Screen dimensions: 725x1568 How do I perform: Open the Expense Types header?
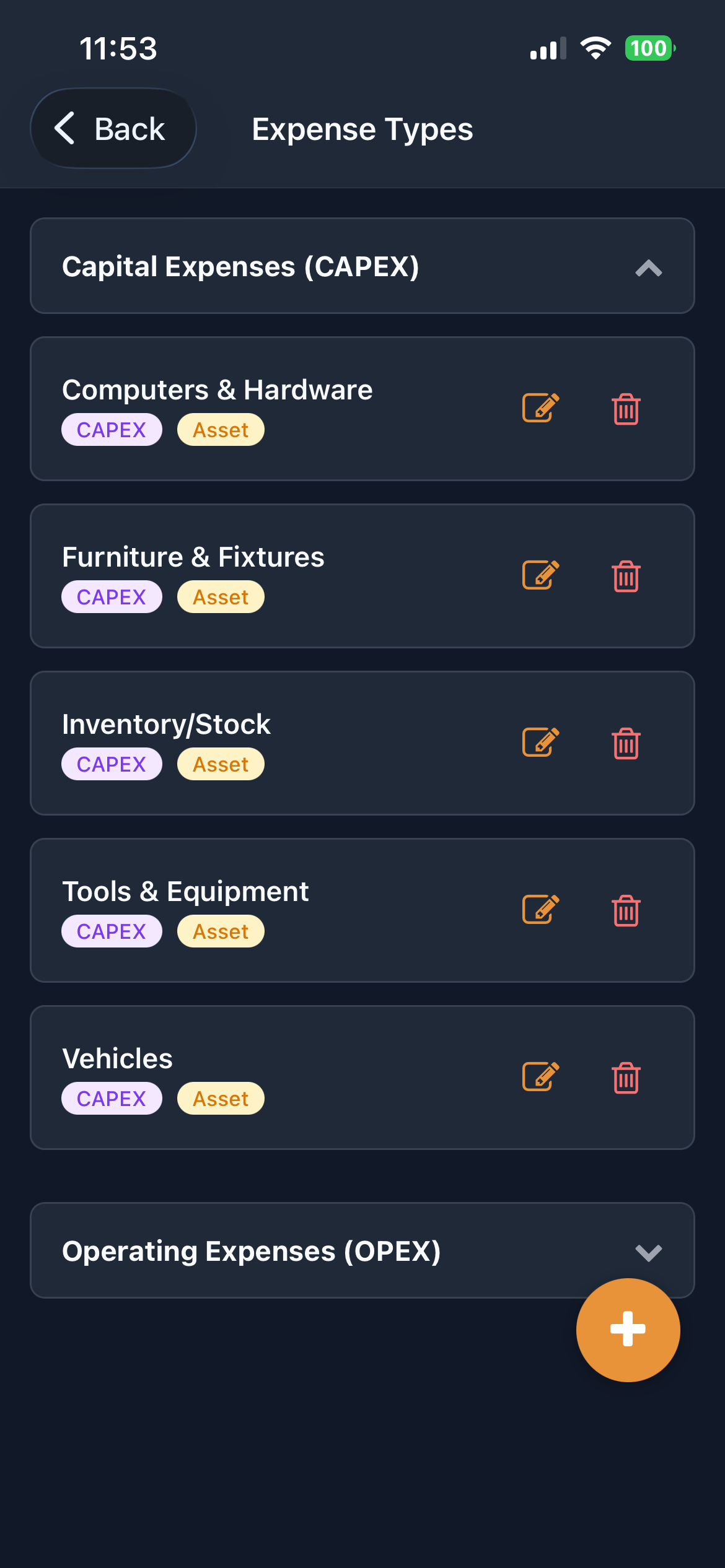[362, 129]
